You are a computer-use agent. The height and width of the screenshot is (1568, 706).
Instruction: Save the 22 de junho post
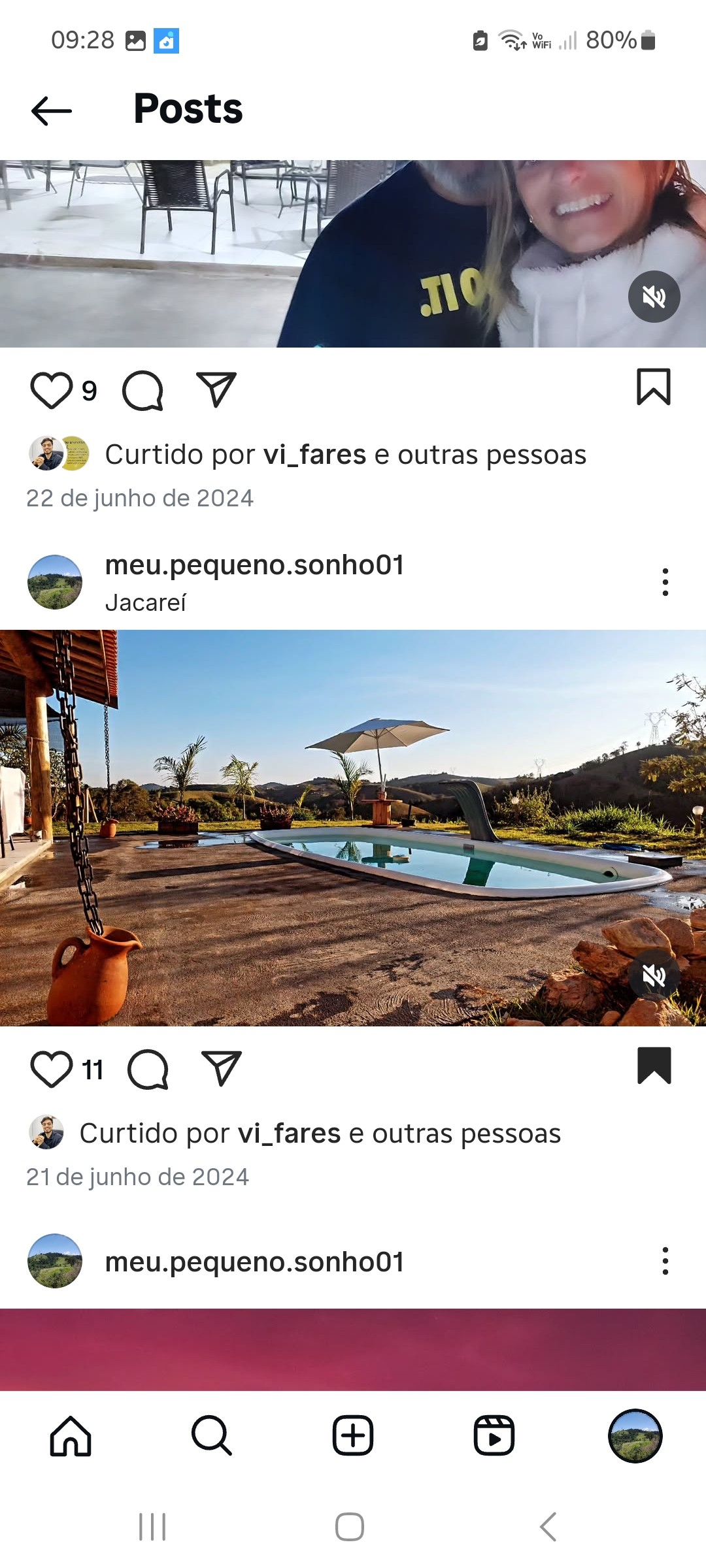click(654, 387)
